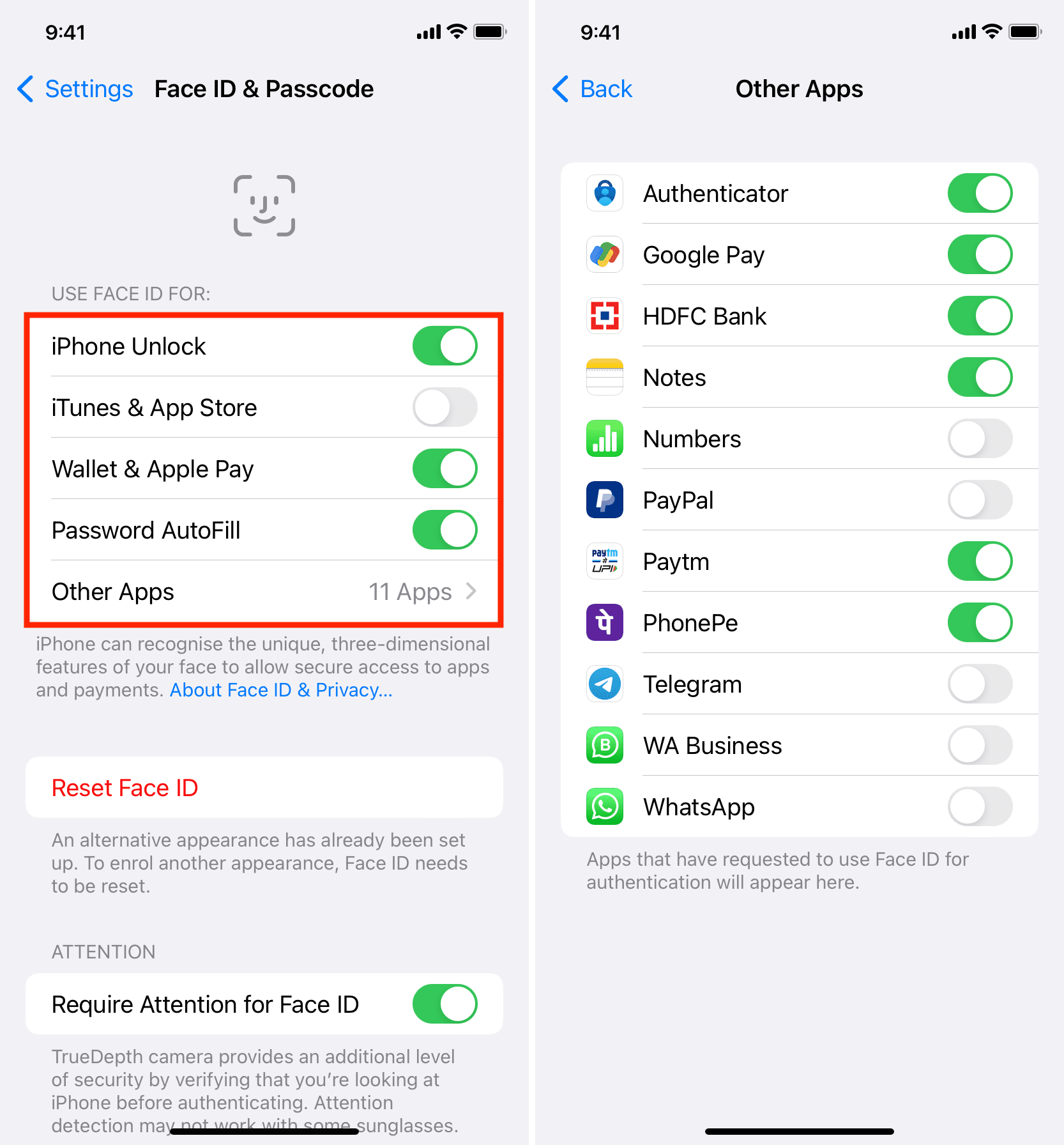Enable Telegram Face ID
Viewport: 1064px width, 1145px height.
[980, 684]
